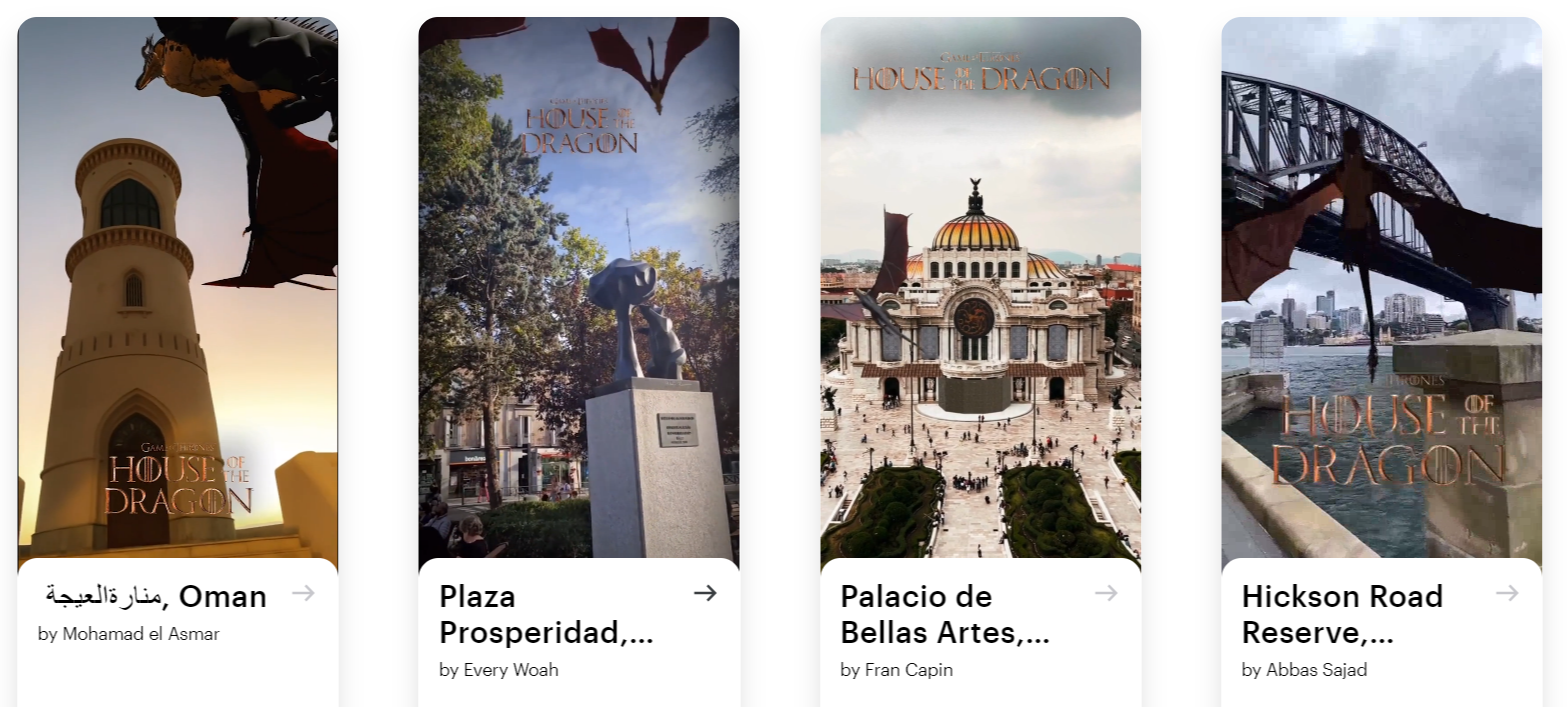Open the Hickson Road Reserve card

click(x=1381, y=300)
